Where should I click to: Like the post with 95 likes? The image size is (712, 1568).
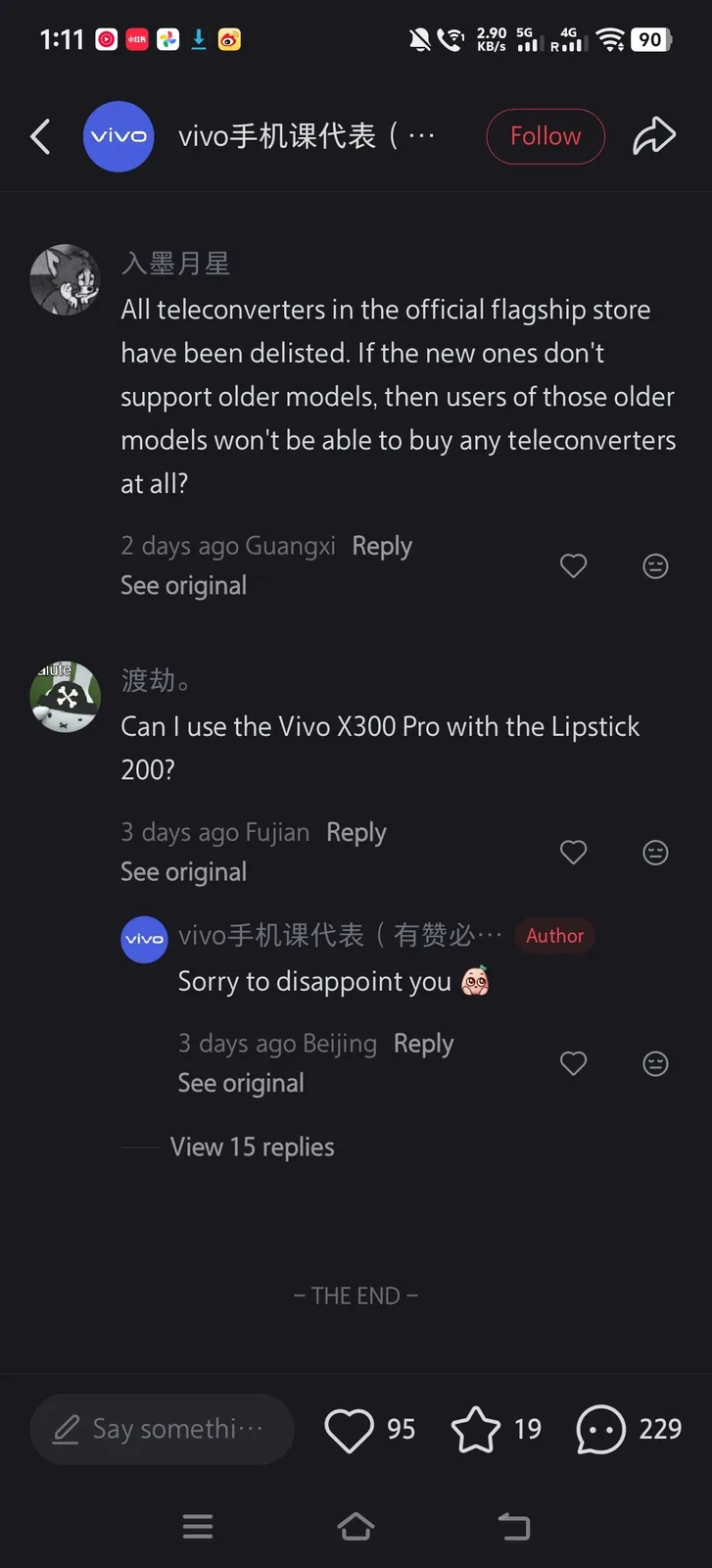click(350, 1430)
